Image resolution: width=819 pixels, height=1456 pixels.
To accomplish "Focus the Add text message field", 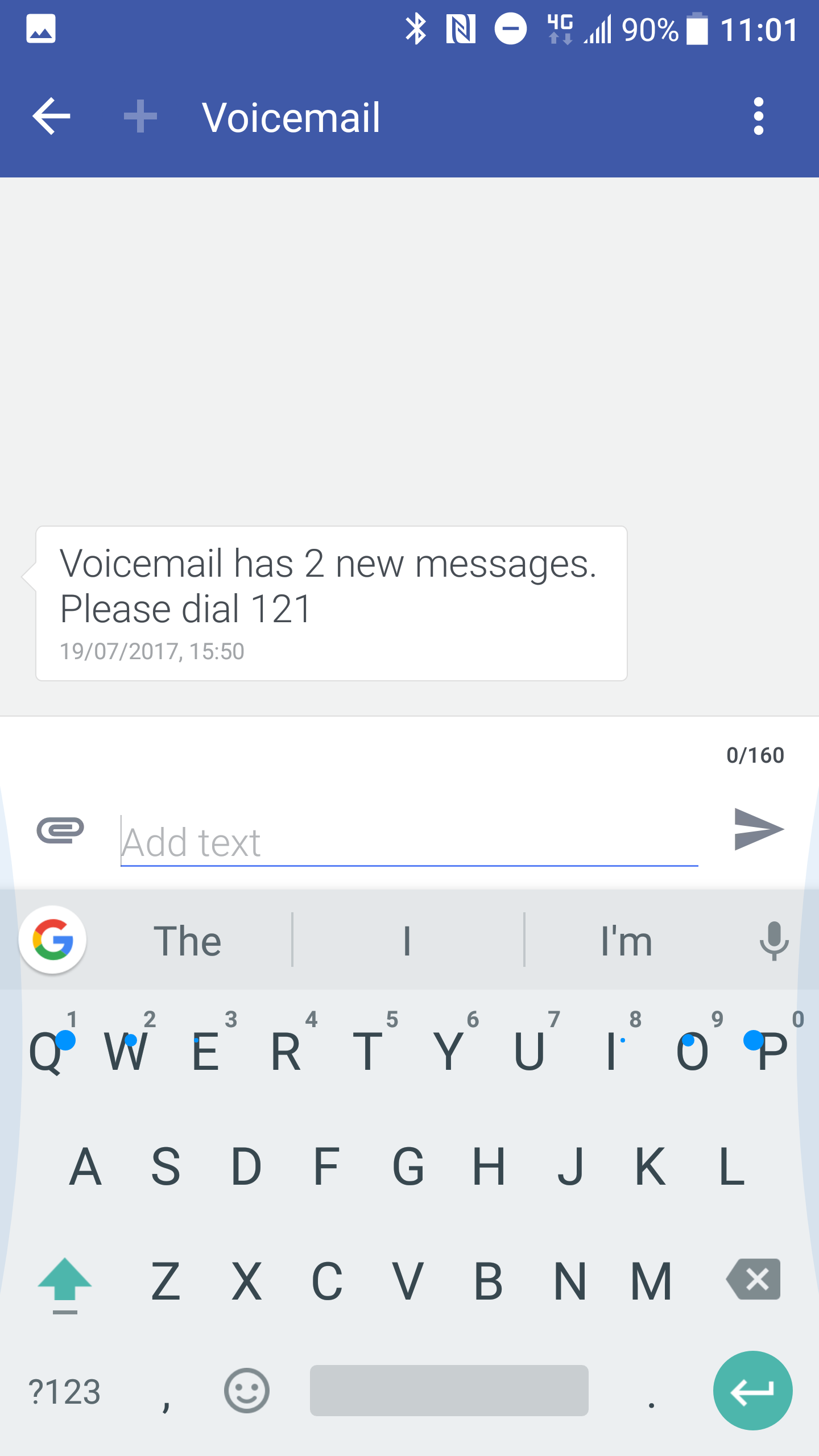I will point(409,842).
